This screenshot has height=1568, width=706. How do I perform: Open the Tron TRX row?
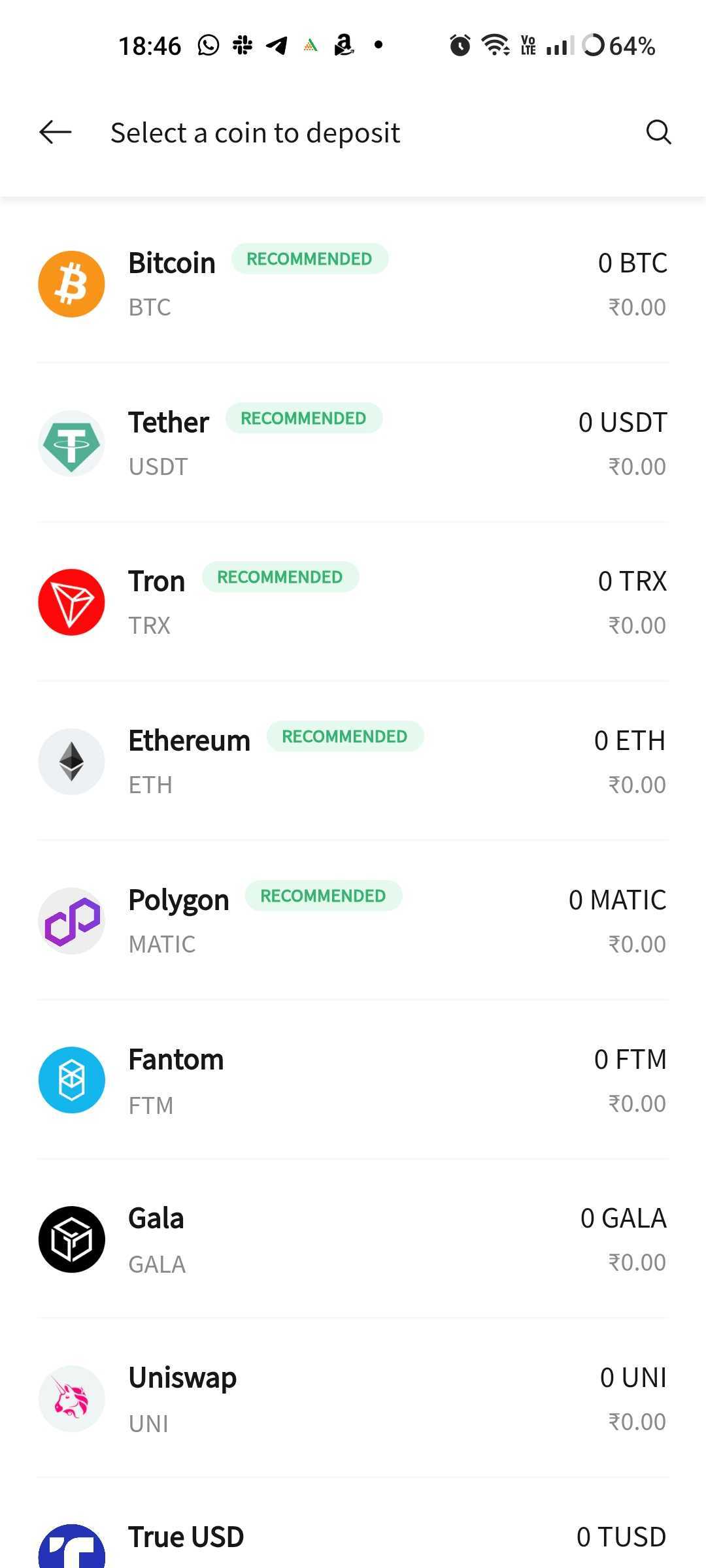coord(353,602)
